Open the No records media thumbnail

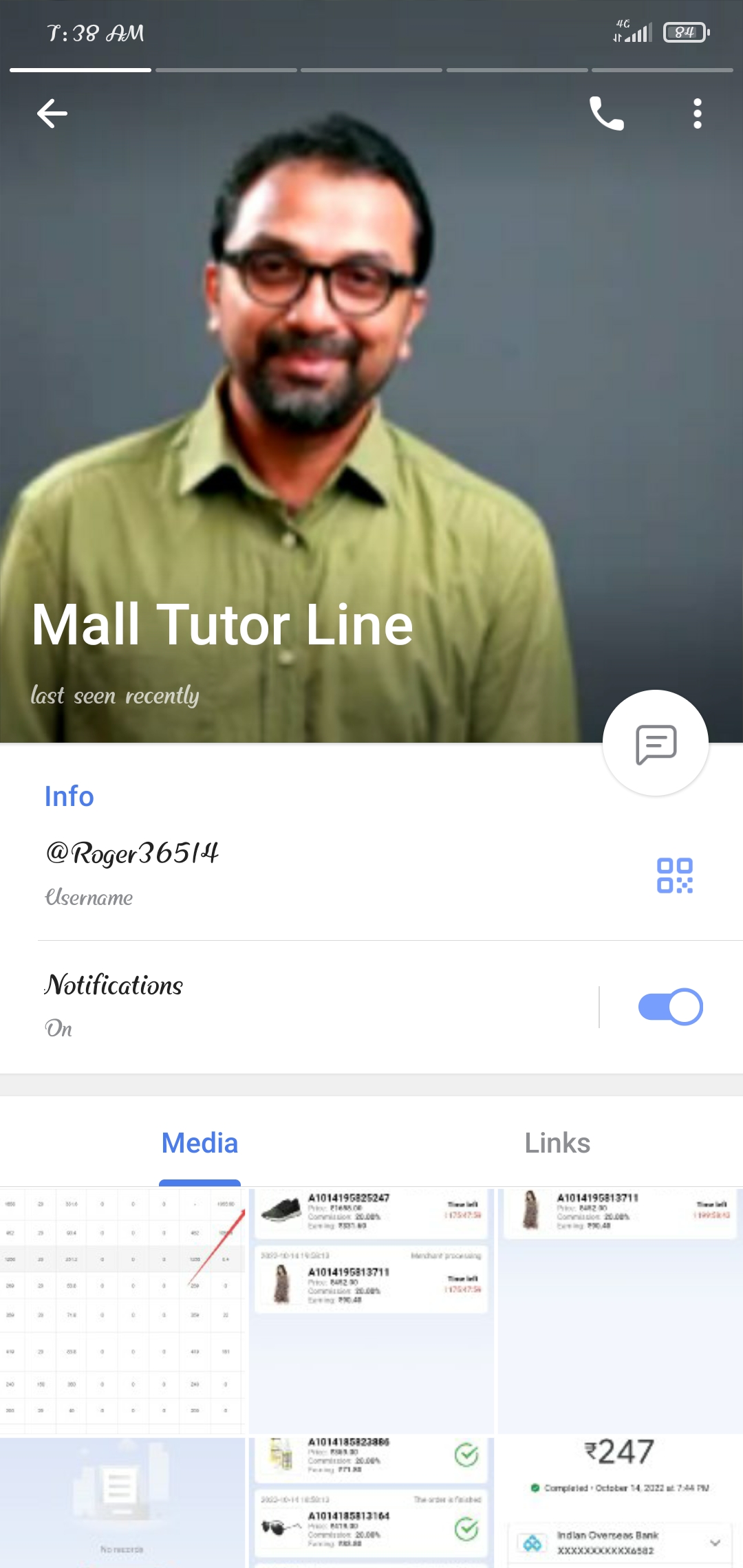point(122,1502)
